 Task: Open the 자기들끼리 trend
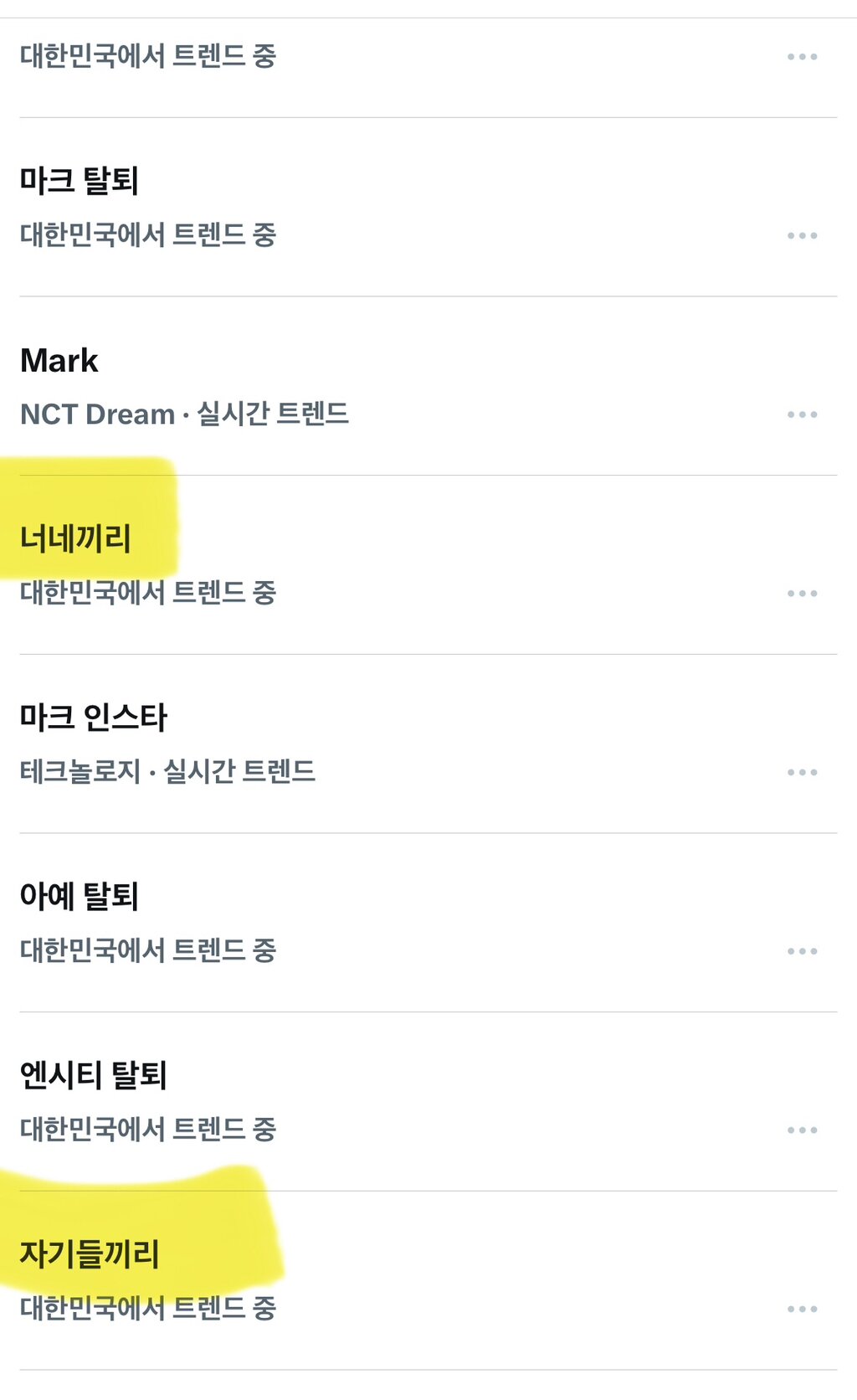pos(90,1254)
